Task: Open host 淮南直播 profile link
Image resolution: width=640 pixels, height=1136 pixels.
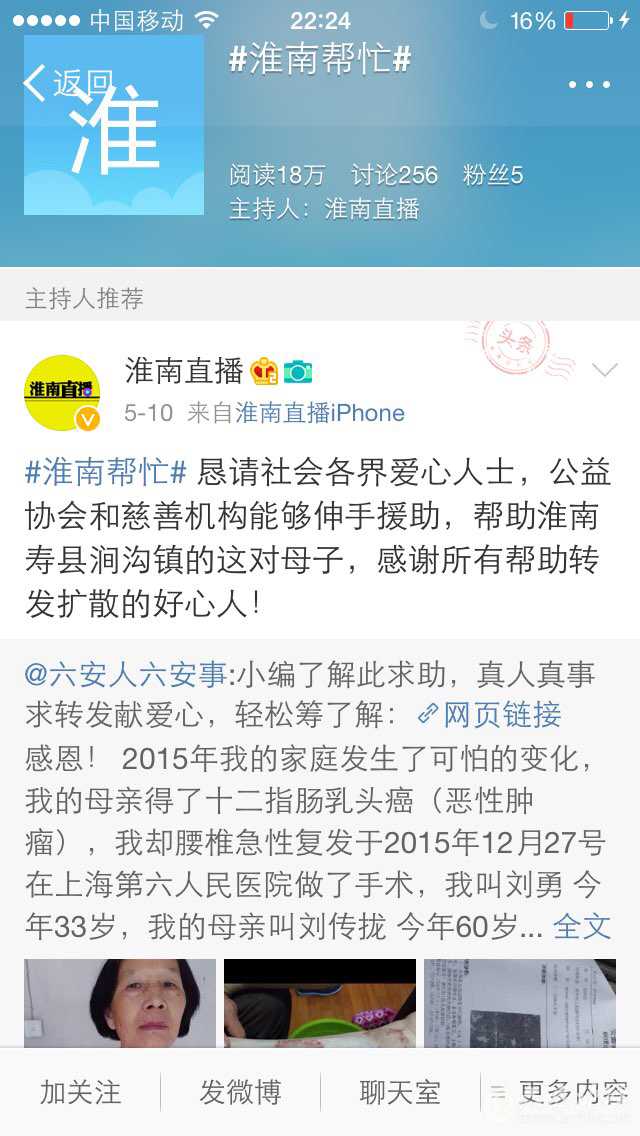Action: click(372, 209)
